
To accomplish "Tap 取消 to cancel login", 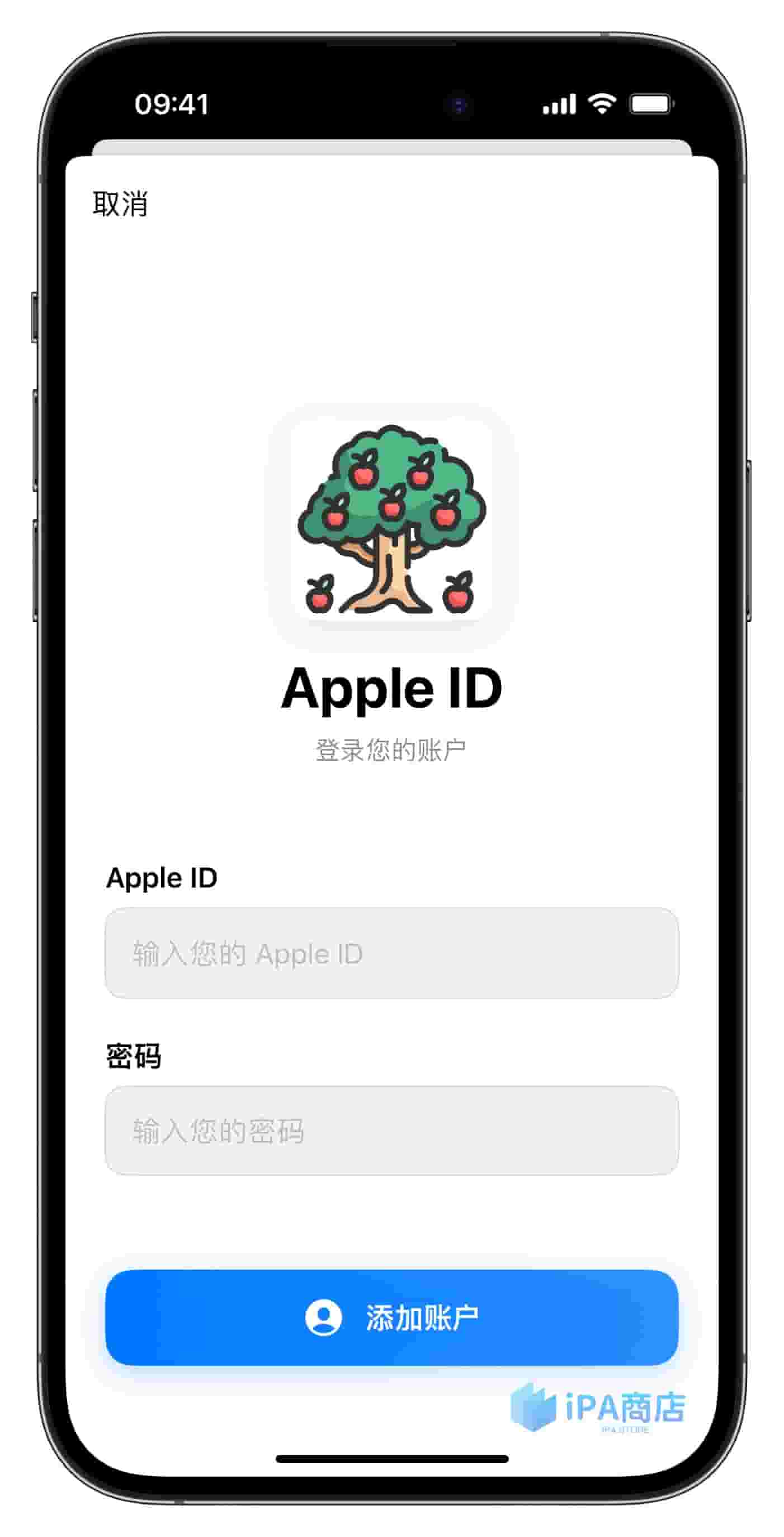I will click(x=120, y=204).
